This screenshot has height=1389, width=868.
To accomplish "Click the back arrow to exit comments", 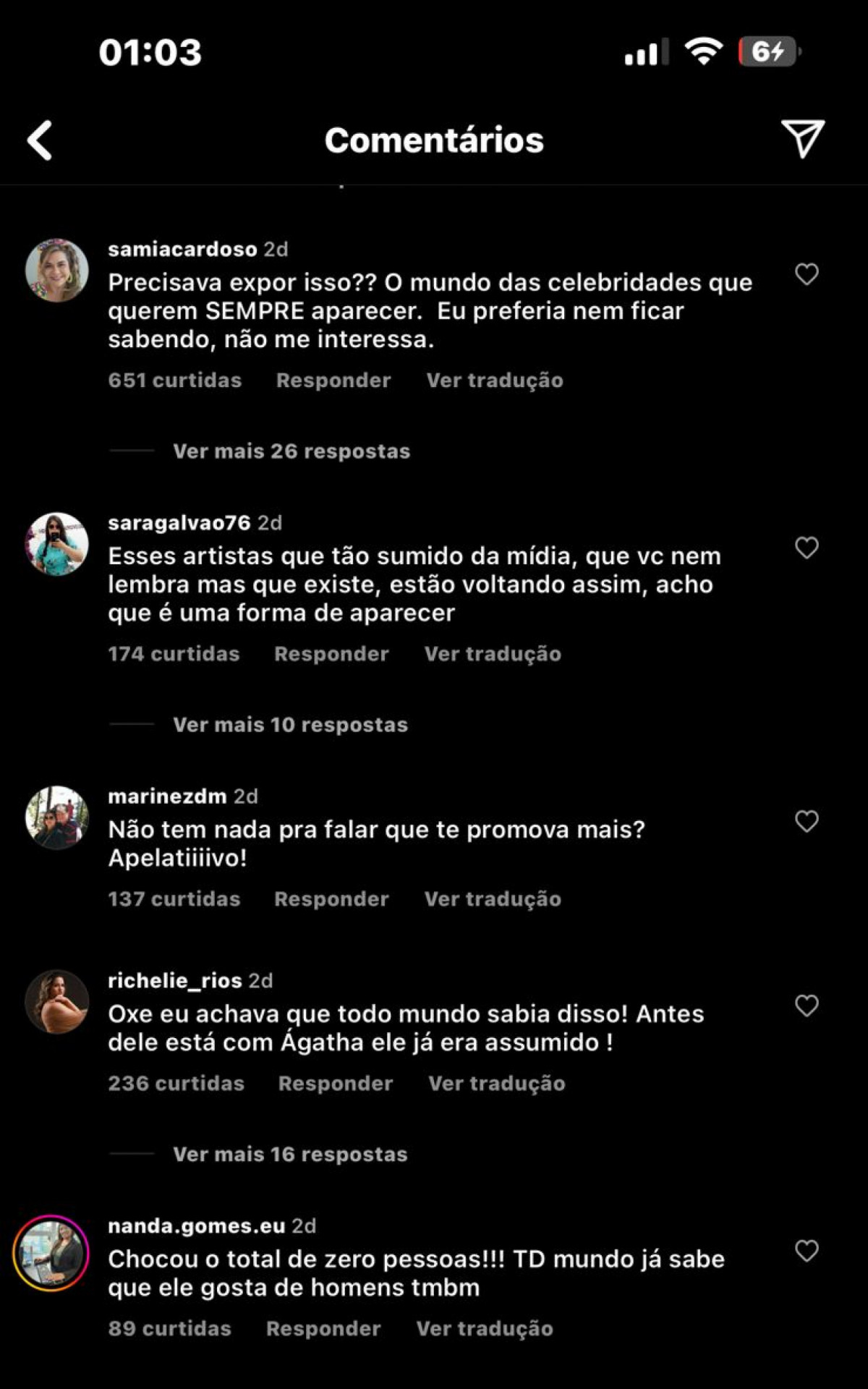I will (40, 142).
